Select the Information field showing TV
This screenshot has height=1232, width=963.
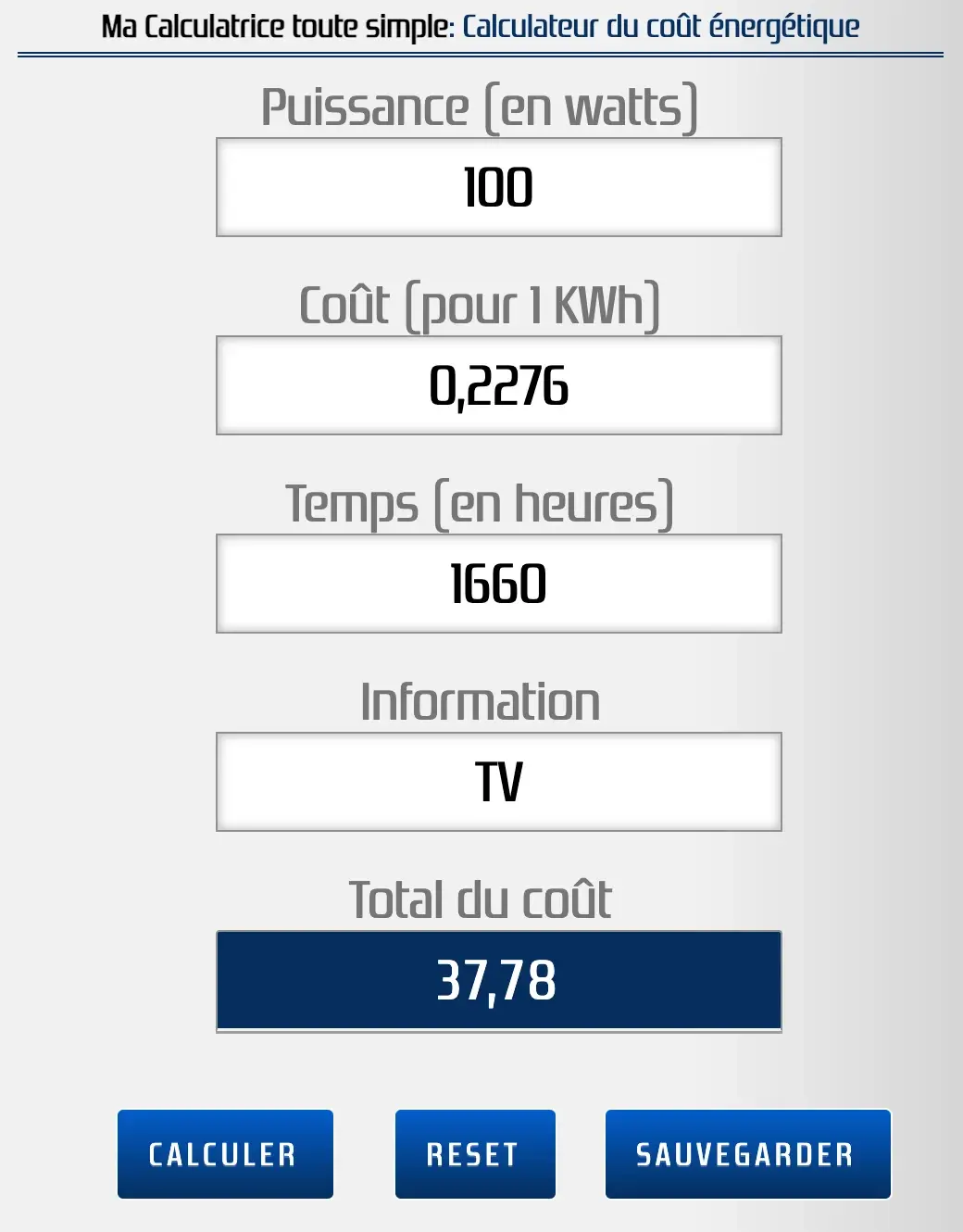coord(498,781)
